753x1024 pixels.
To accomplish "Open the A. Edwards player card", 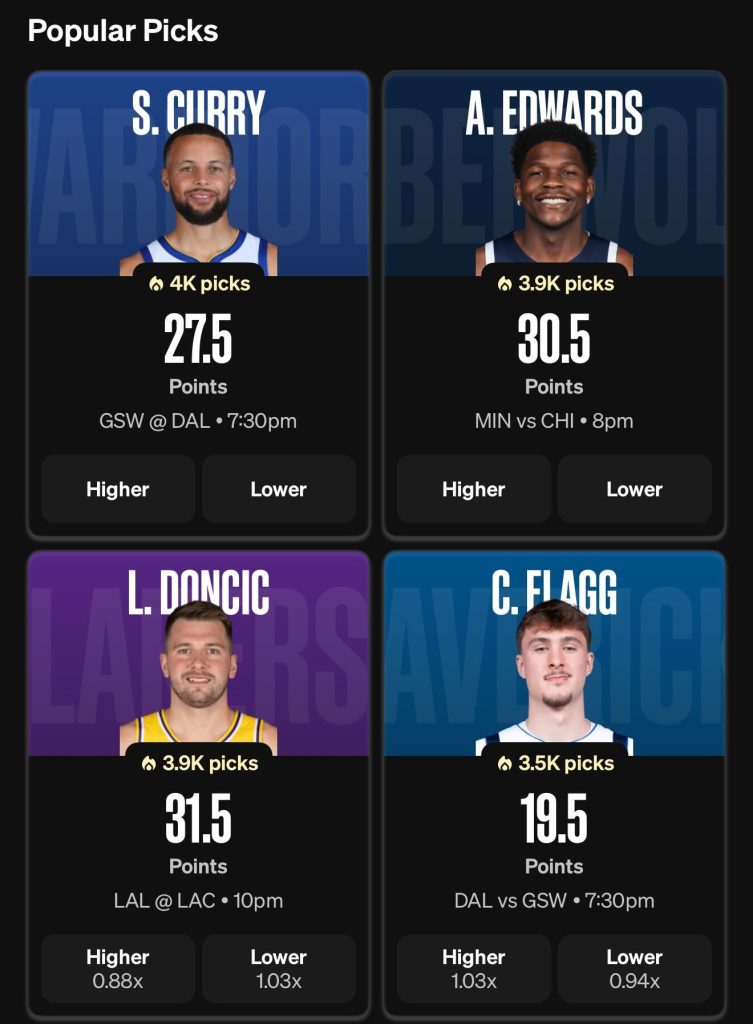I will (x=554, y=190).
